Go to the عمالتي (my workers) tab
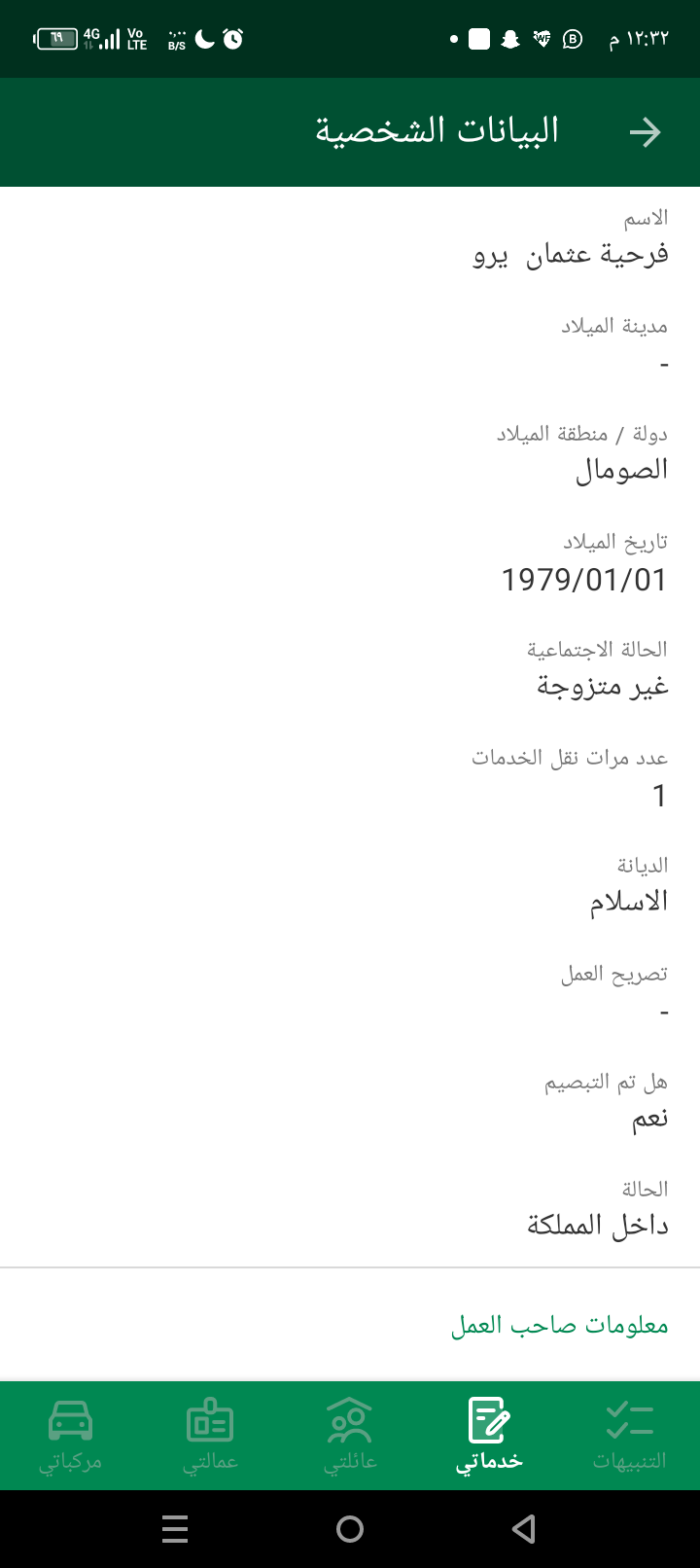700x1568 pixels. coord(210,1435)
